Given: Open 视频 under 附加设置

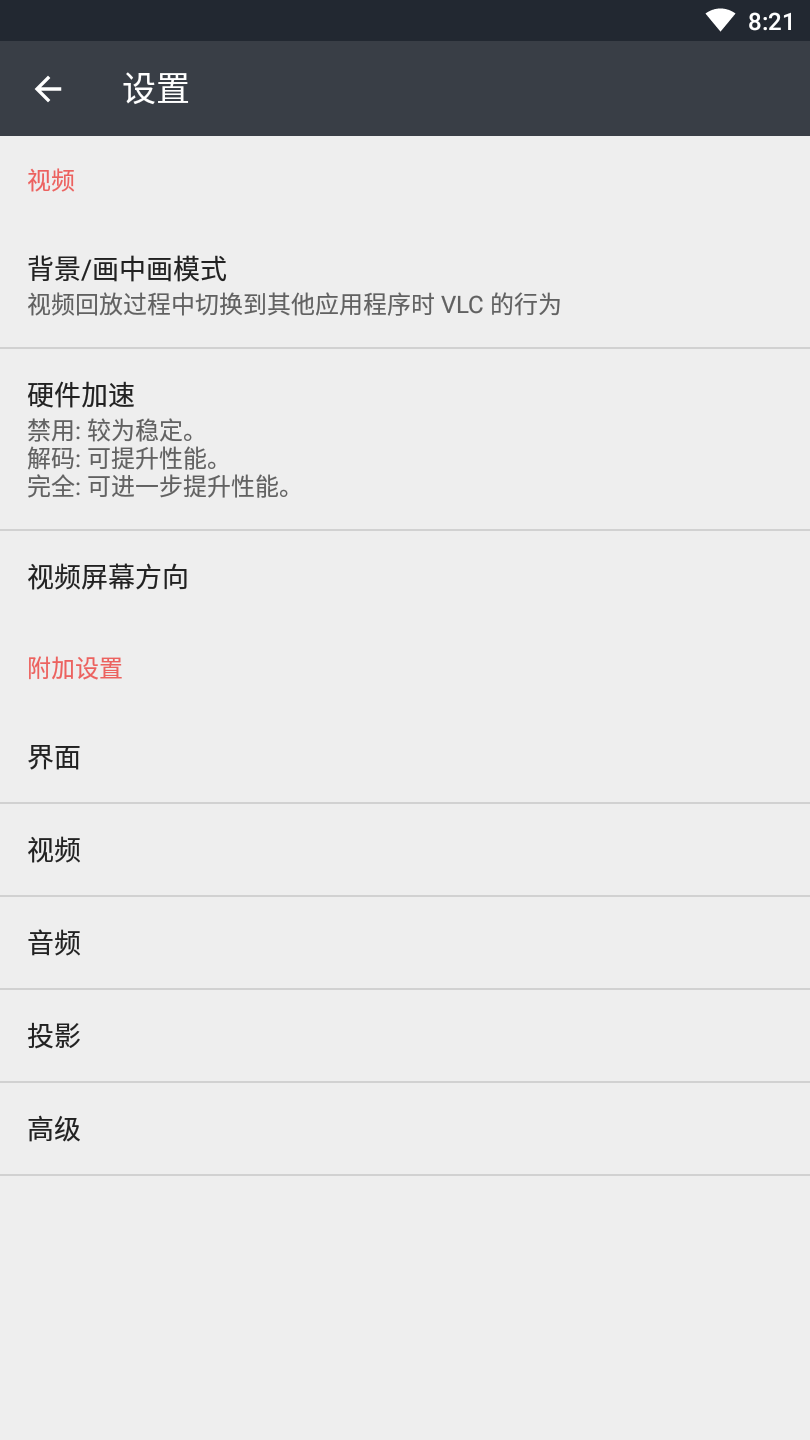Looking at the screenshot, I should pyautogui.click(x=405, y=850).
